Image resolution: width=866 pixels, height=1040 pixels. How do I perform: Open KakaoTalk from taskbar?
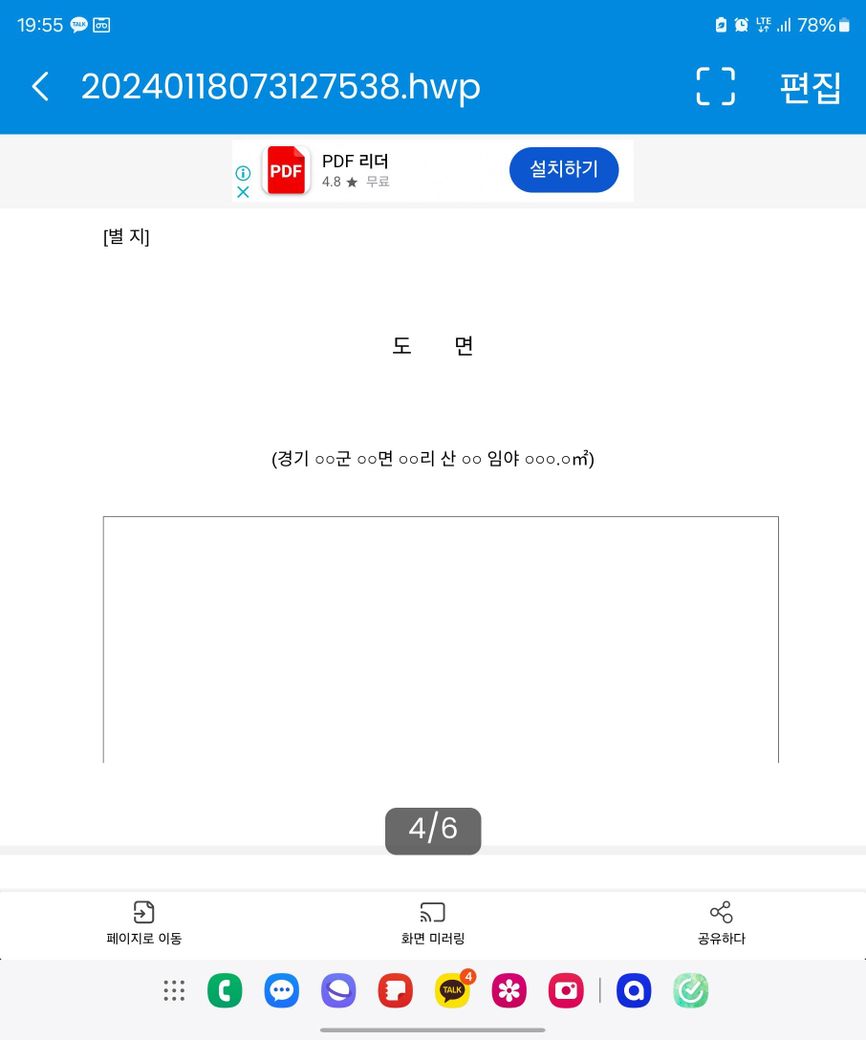click(x=452, y=990)
